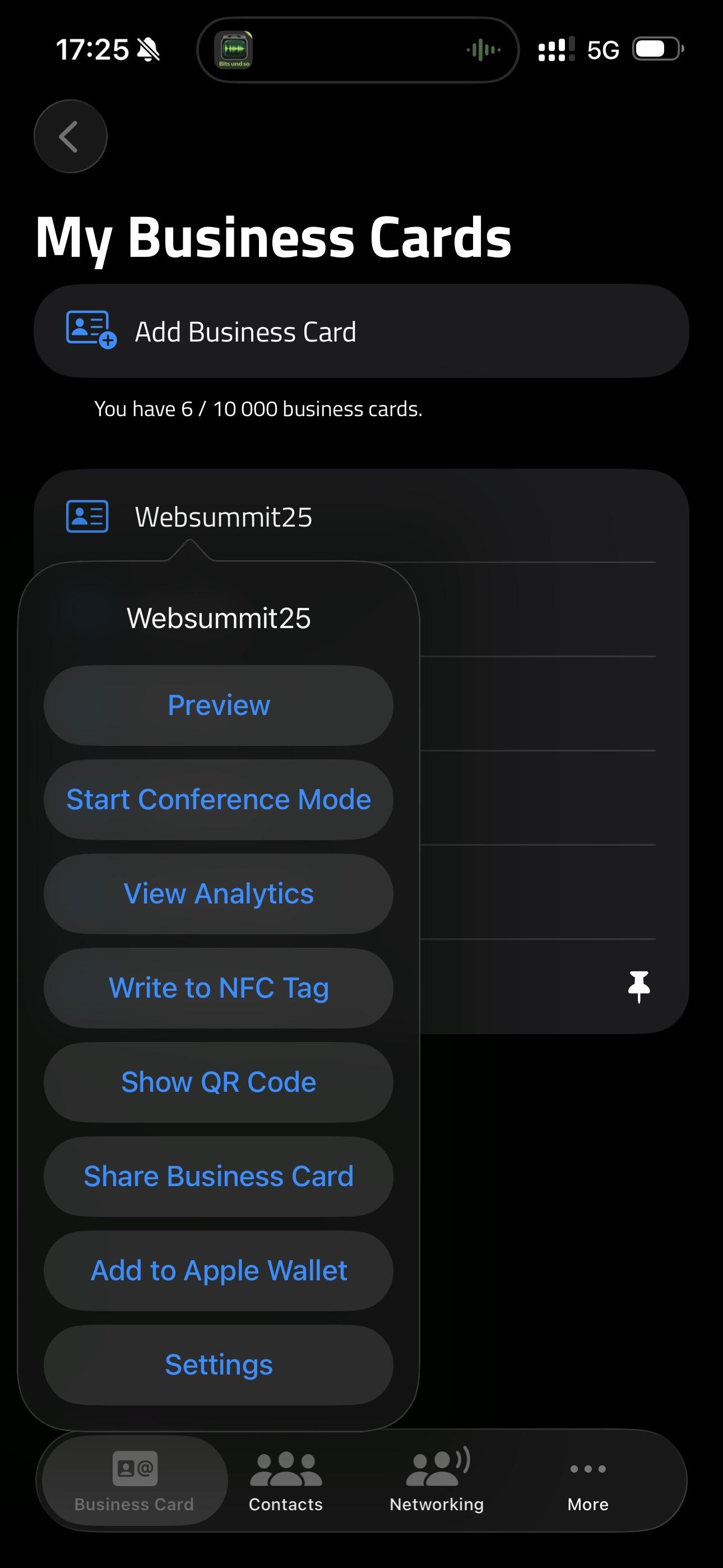The width and height of the screenshot is (723, 1568).
Task: Add the card to Apple Wallet
Action: click(219, 1270)
